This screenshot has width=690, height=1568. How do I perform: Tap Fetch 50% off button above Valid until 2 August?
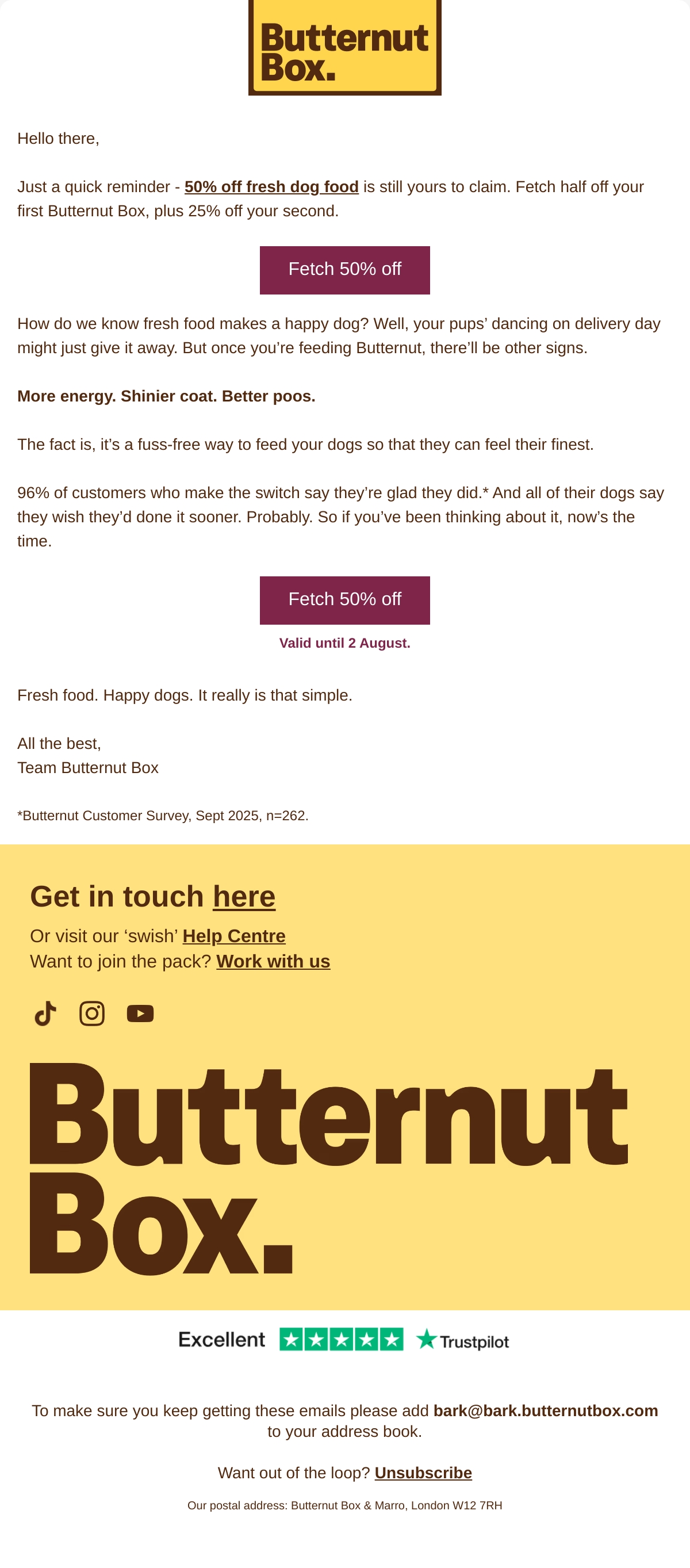click(x=344, y=600)
